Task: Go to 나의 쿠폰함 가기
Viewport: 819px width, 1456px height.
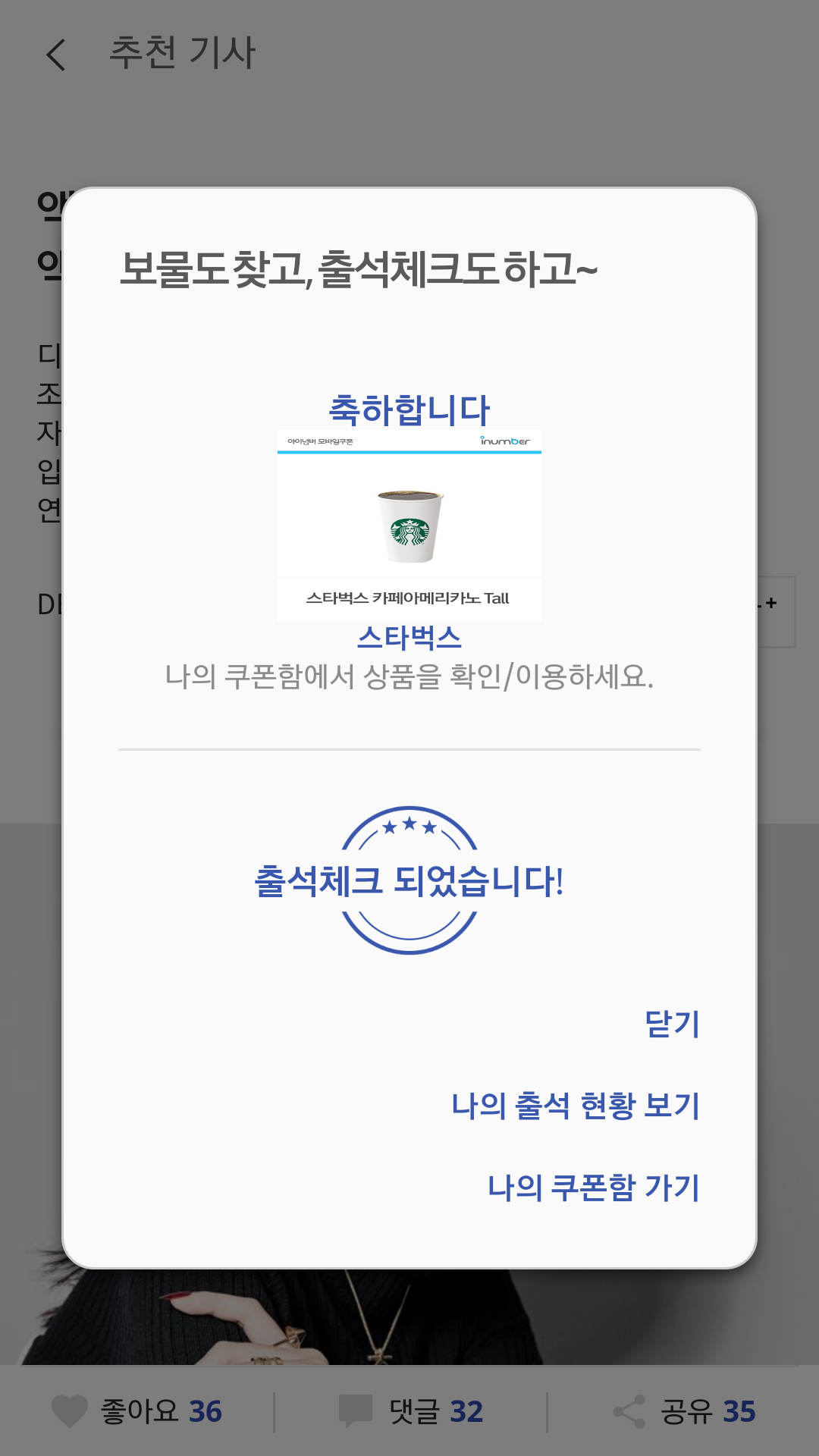Action: [593, 1188]
